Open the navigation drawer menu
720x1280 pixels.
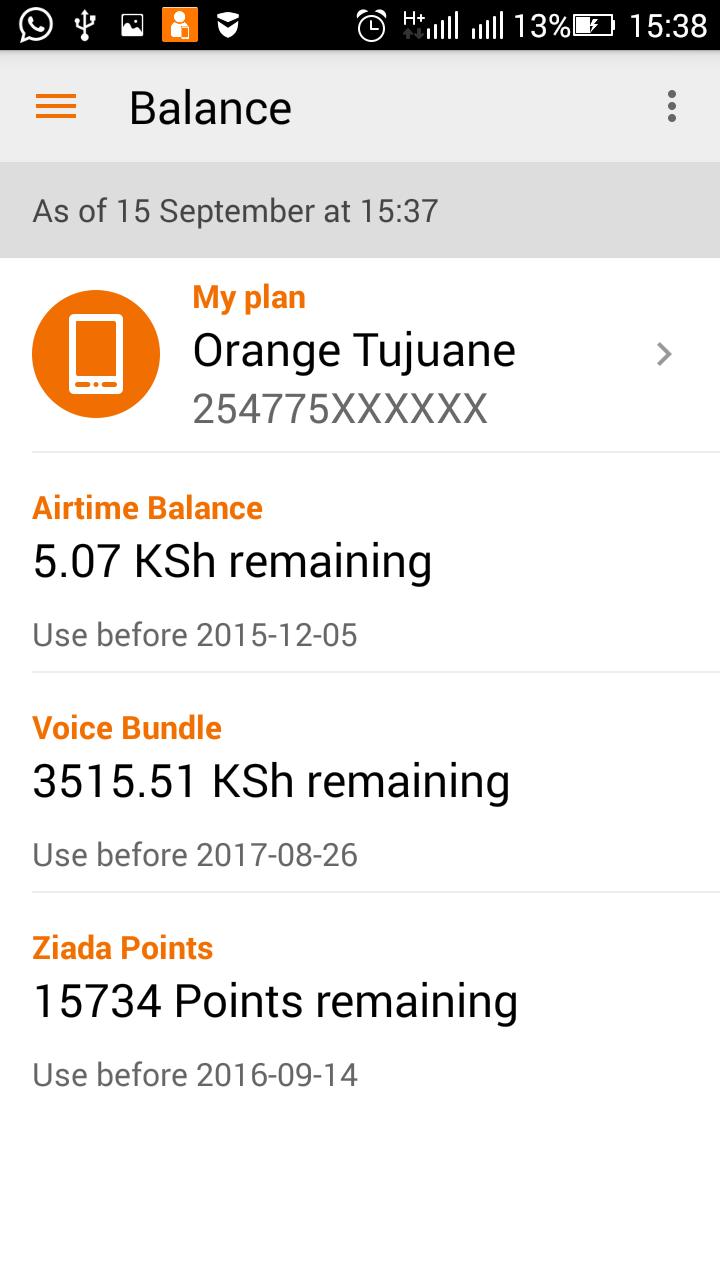pos(55,107)
